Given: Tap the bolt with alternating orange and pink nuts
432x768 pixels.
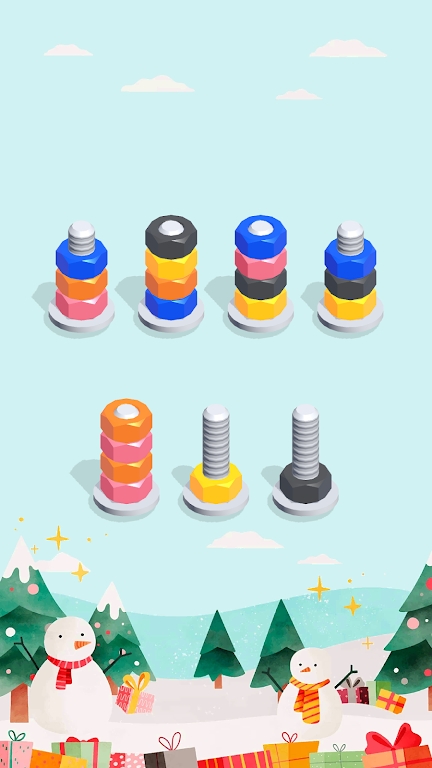Looking at the screenshot, I should (126, 457).
